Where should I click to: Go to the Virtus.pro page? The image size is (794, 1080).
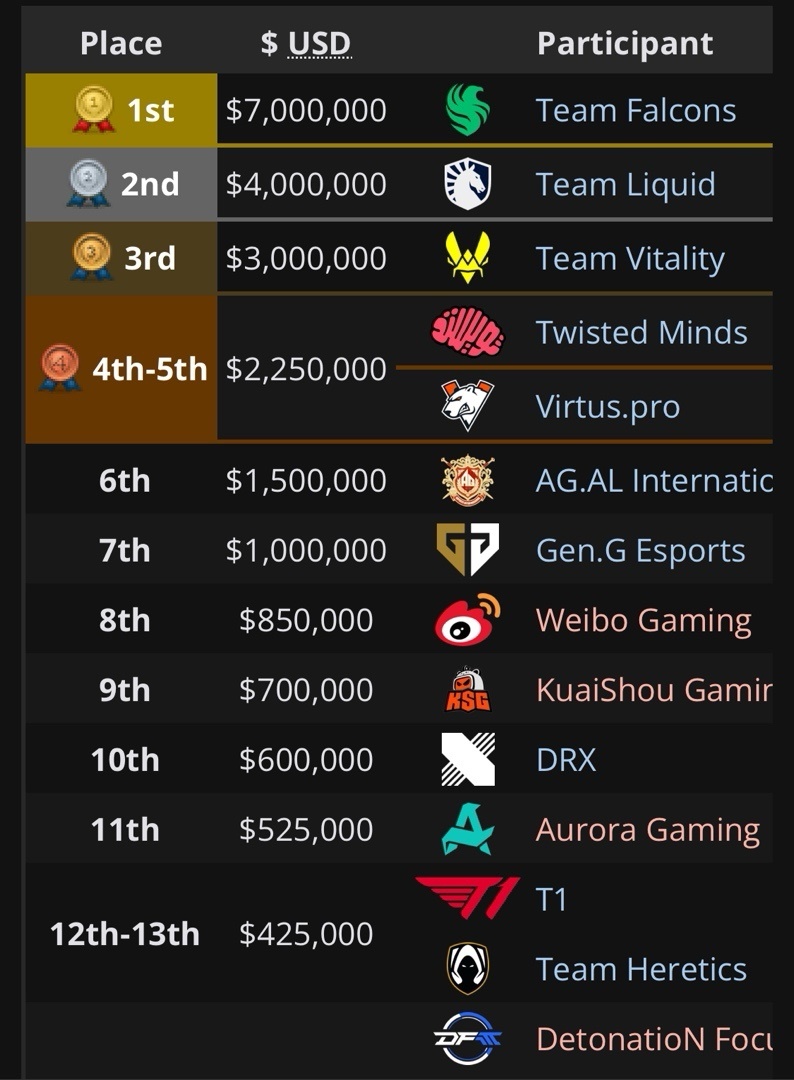[607, 407]
